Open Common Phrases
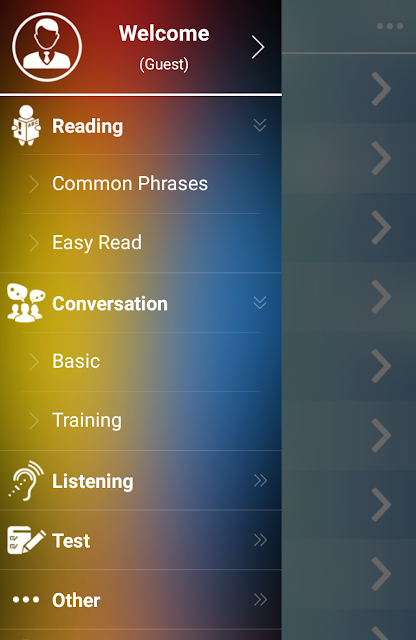This screenshot has height=640, width=416. [x=141, y=184]
